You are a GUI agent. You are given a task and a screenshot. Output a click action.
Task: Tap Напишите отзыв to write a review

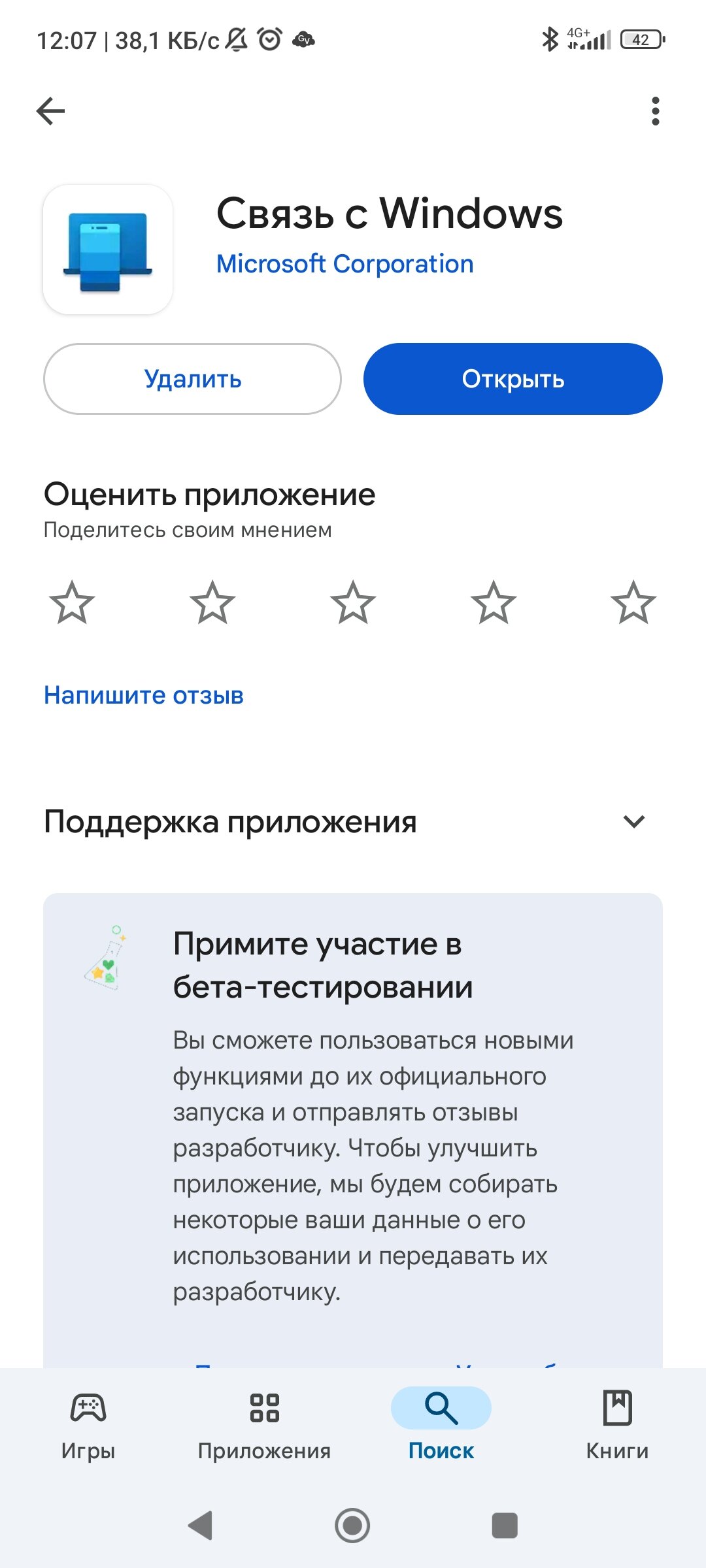[144, 695]
